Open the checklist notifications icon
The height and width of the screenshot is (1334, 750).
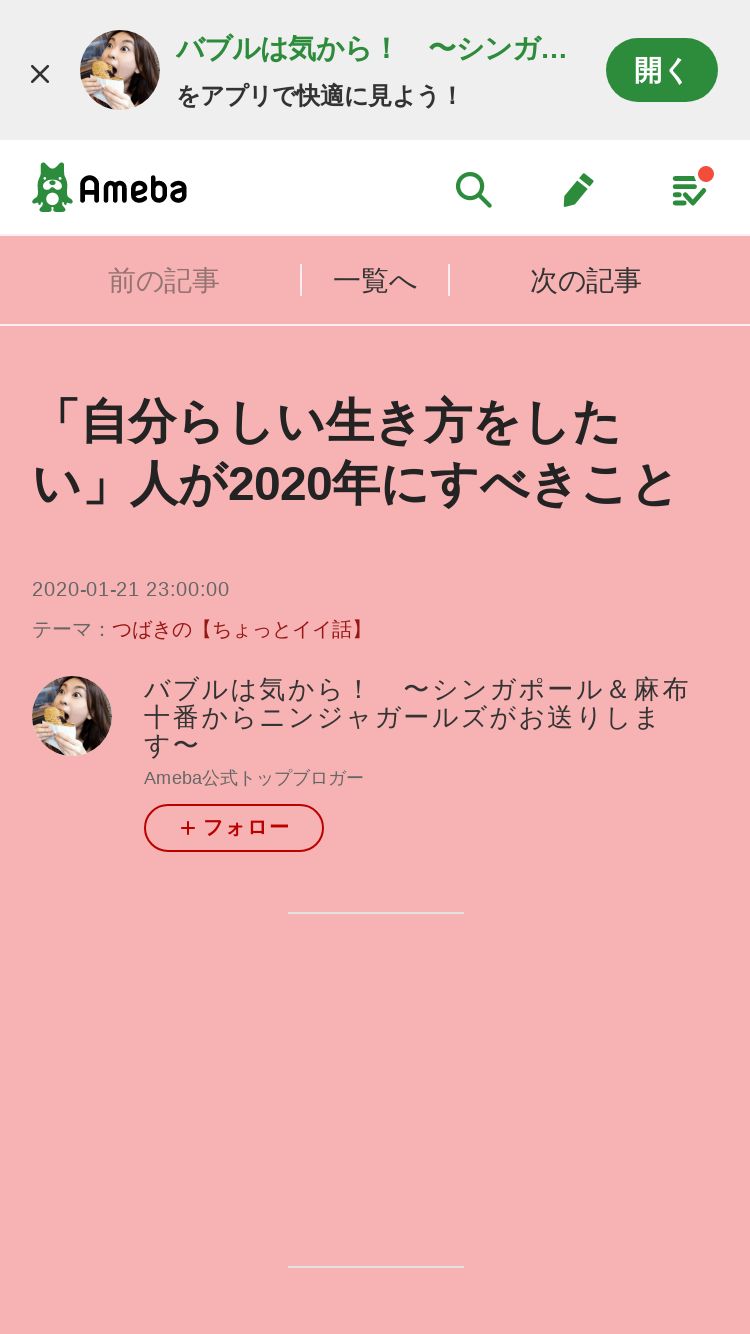tap(689, 189)
